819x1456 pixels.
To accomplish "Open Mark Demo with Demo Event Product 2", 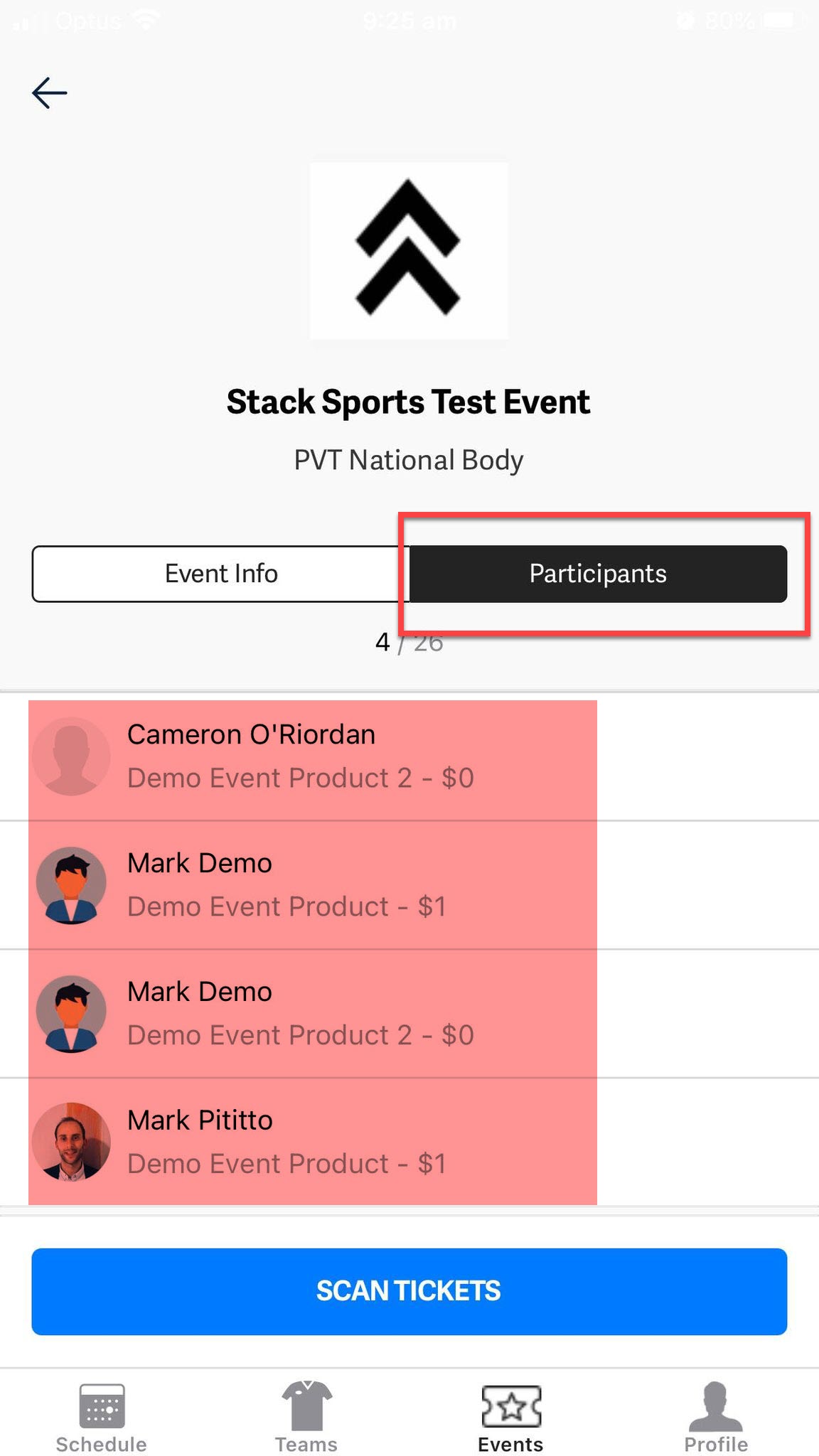I will pyautogui.click(x=313, y=1014).
